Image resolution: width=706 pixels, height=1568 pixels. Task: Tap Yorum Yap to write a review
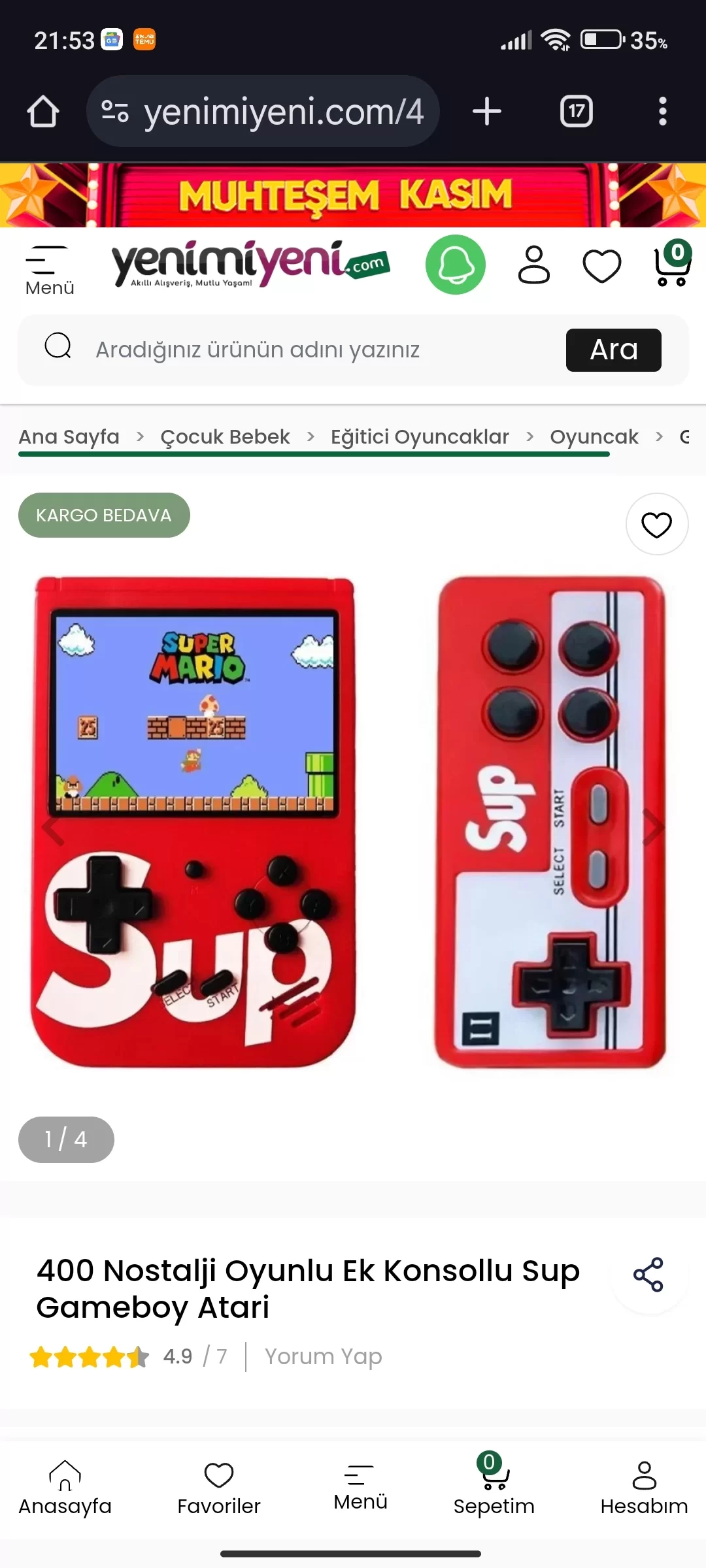[323, 1356]
